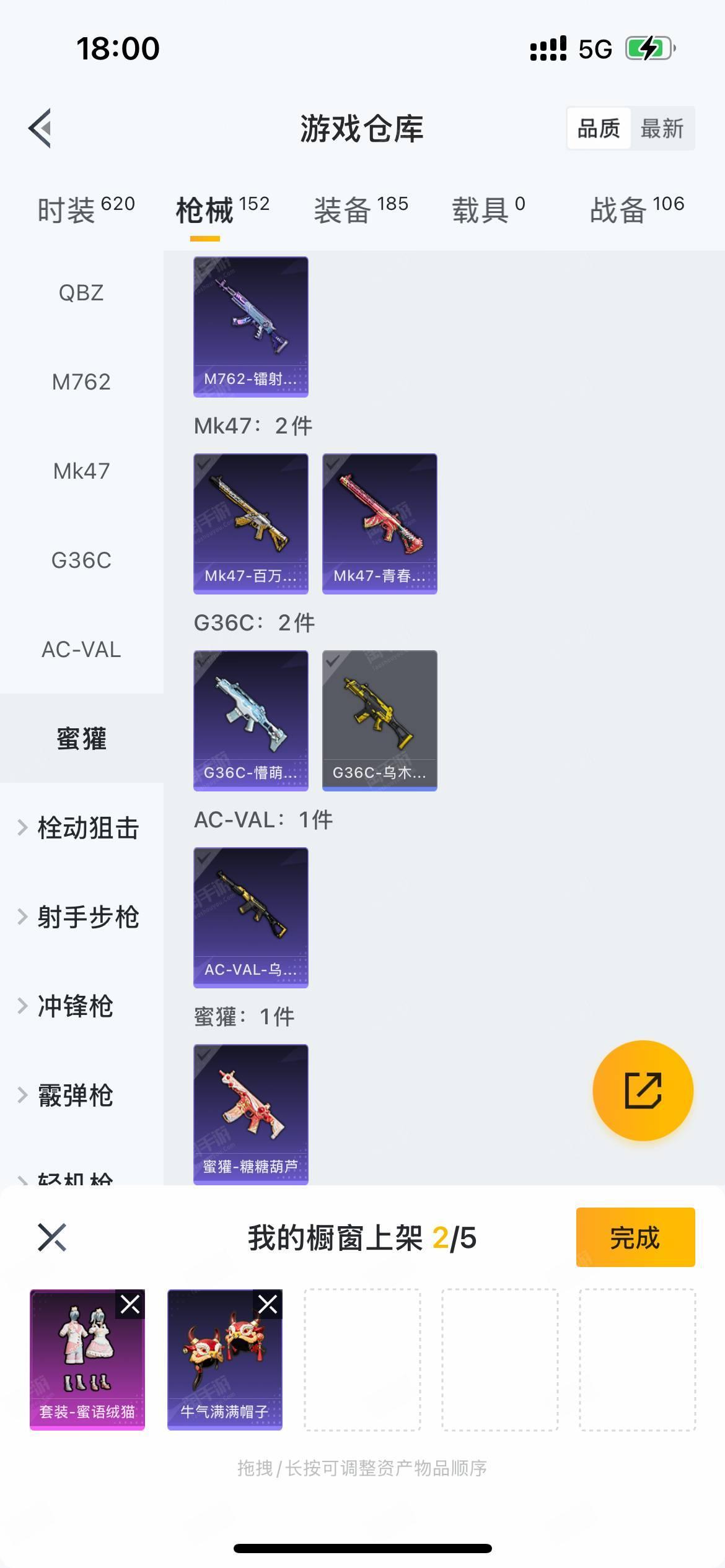Screen dimensions: 725x1568
Task: Select M762 in the sidebar
Action: [81, 382]
